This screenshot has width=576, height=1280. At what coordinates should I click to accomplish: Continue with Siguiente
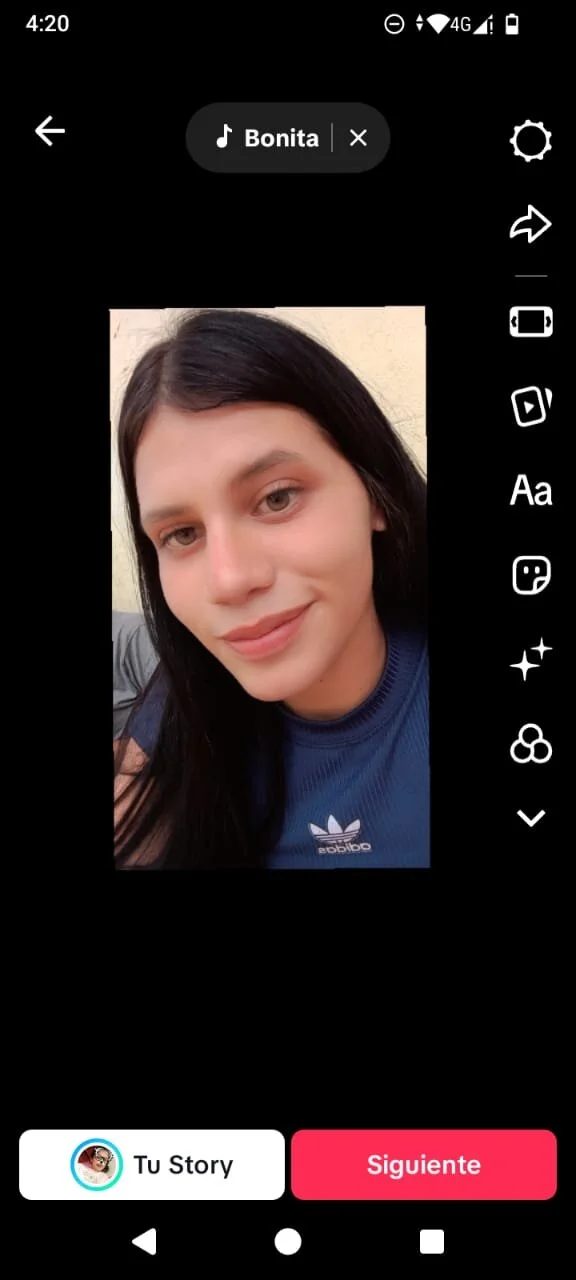click(x=424, y=1165)
